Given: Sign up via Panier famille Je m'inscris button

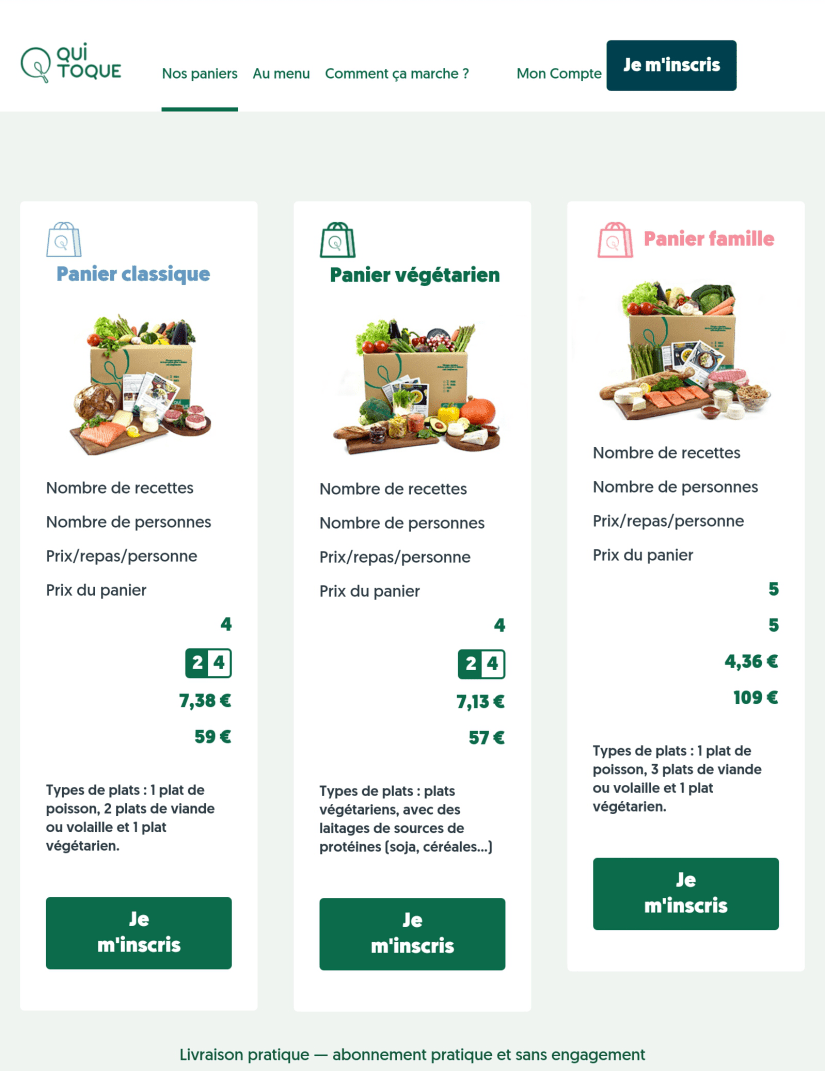Looking at the screenshot, I should point(685,893).
